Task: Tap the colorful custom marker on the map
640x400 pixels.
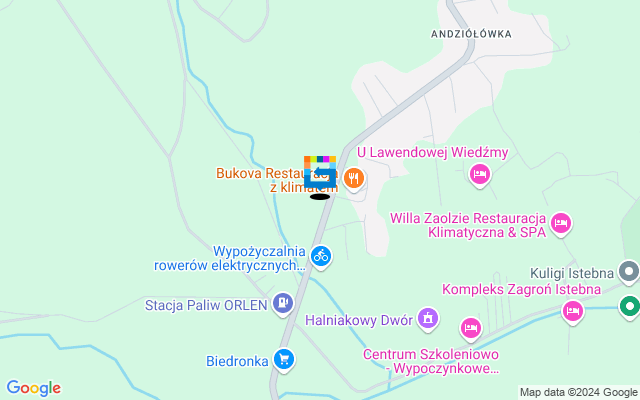Action: pyautogui.click(x=320, y=172)
